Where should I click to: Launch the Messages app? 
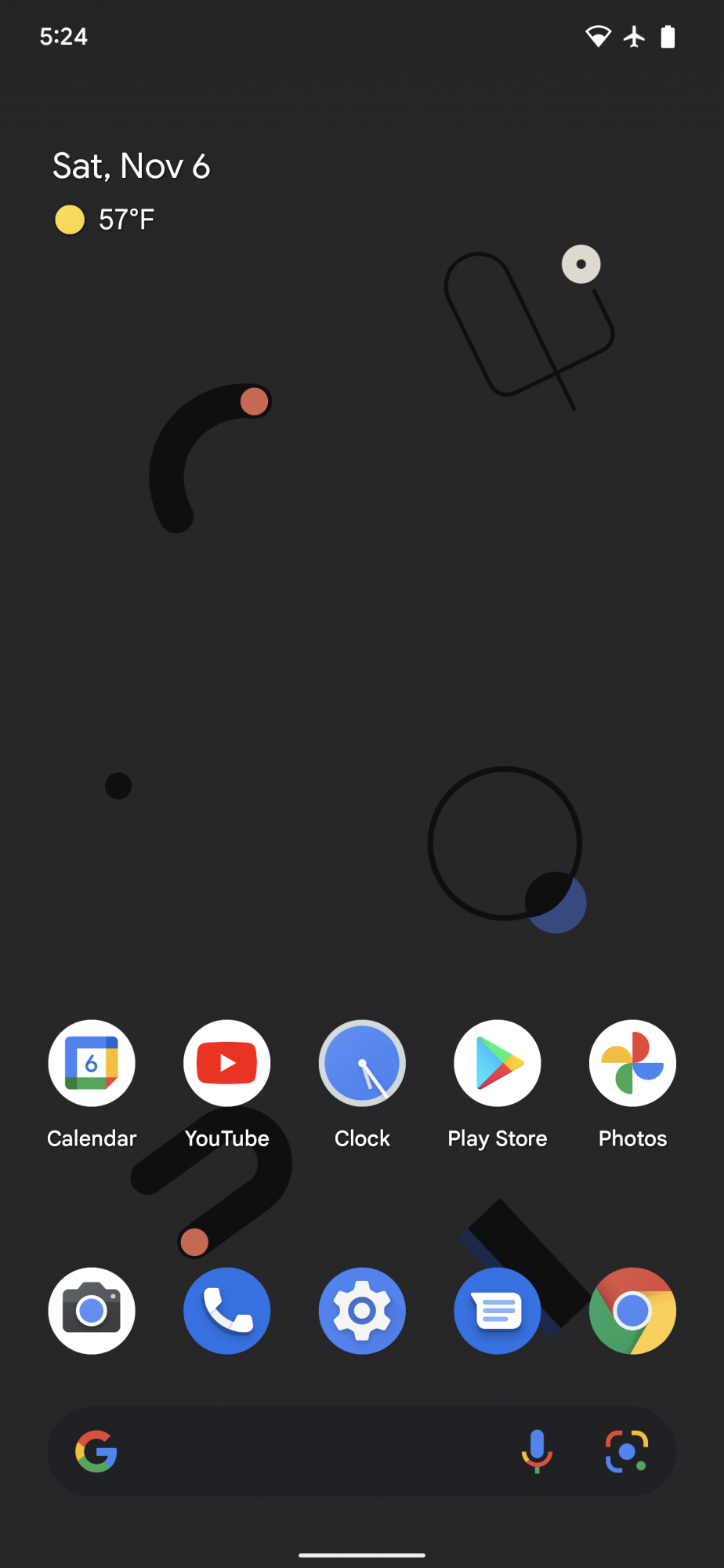coord(498,1310)
